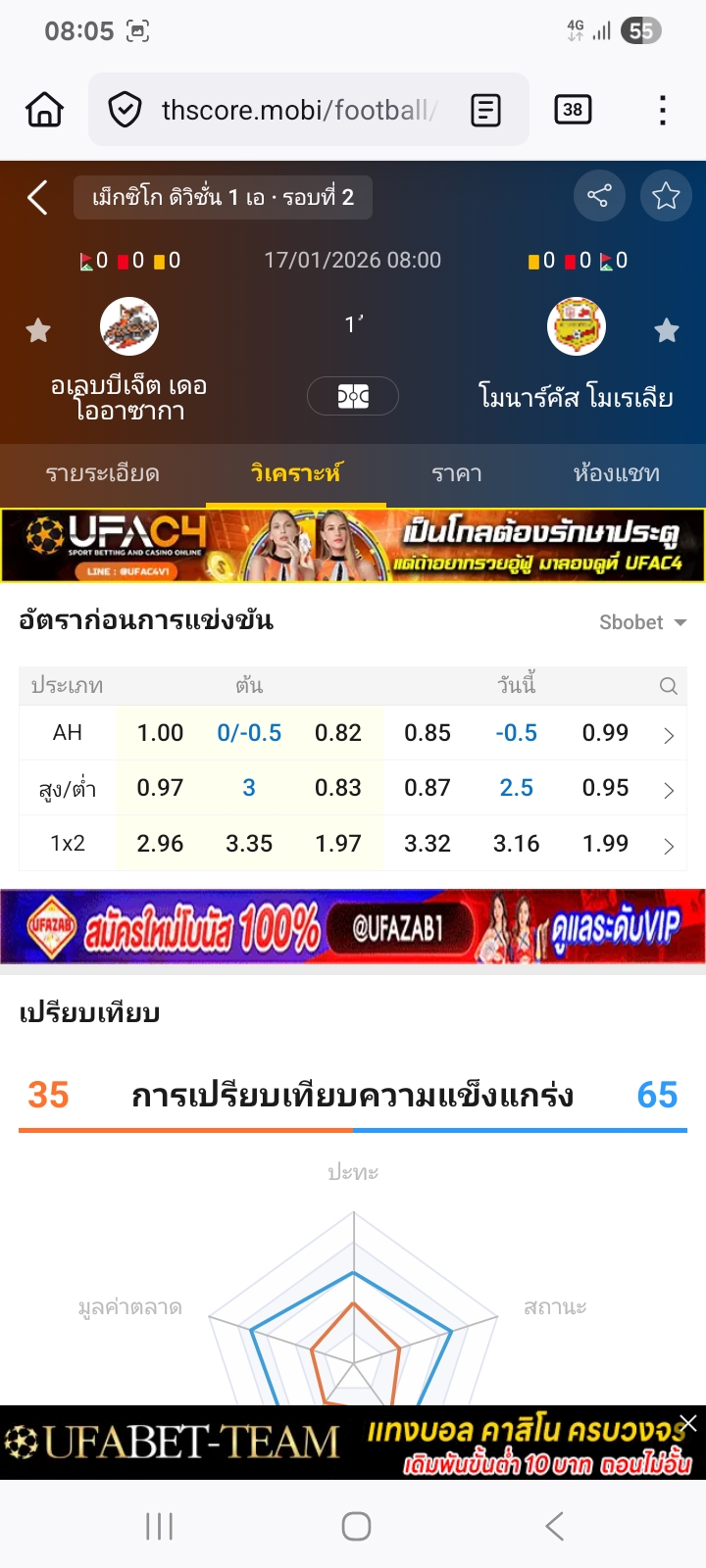Close the UFABET-TEAM bottom banner
This screenshot has width=706, height=1568.
coord(689,1423)
